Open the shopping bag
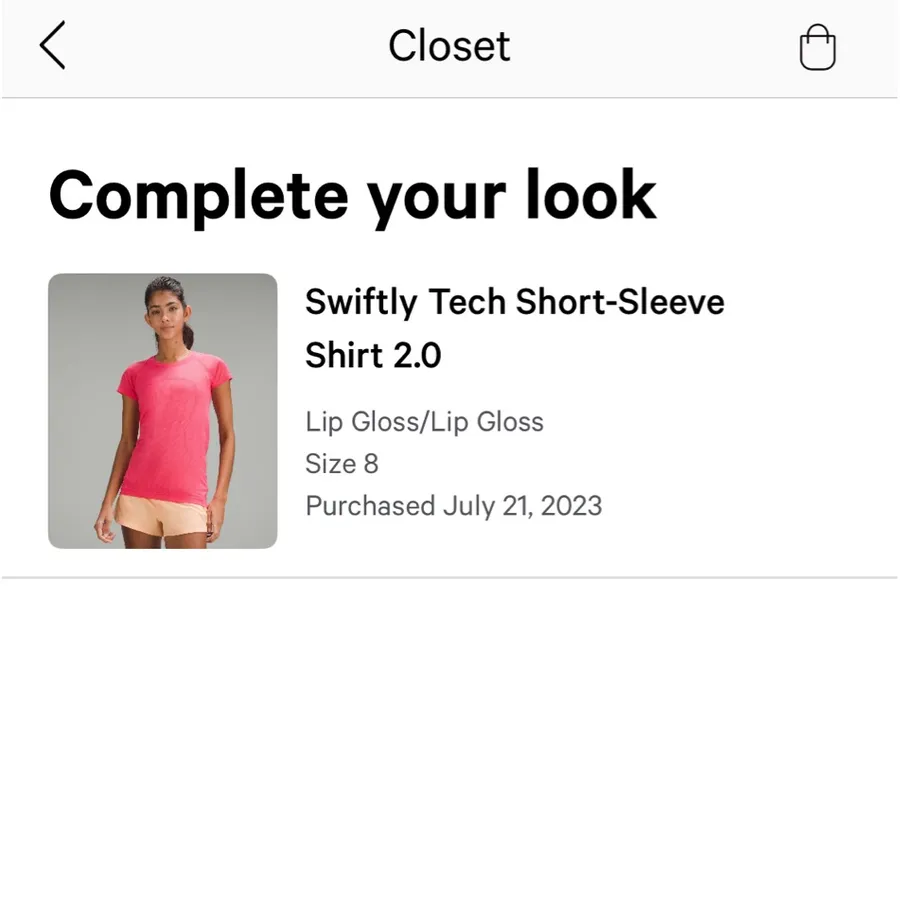The height and width of the screenshot is (915, 900). click(817, 47)
